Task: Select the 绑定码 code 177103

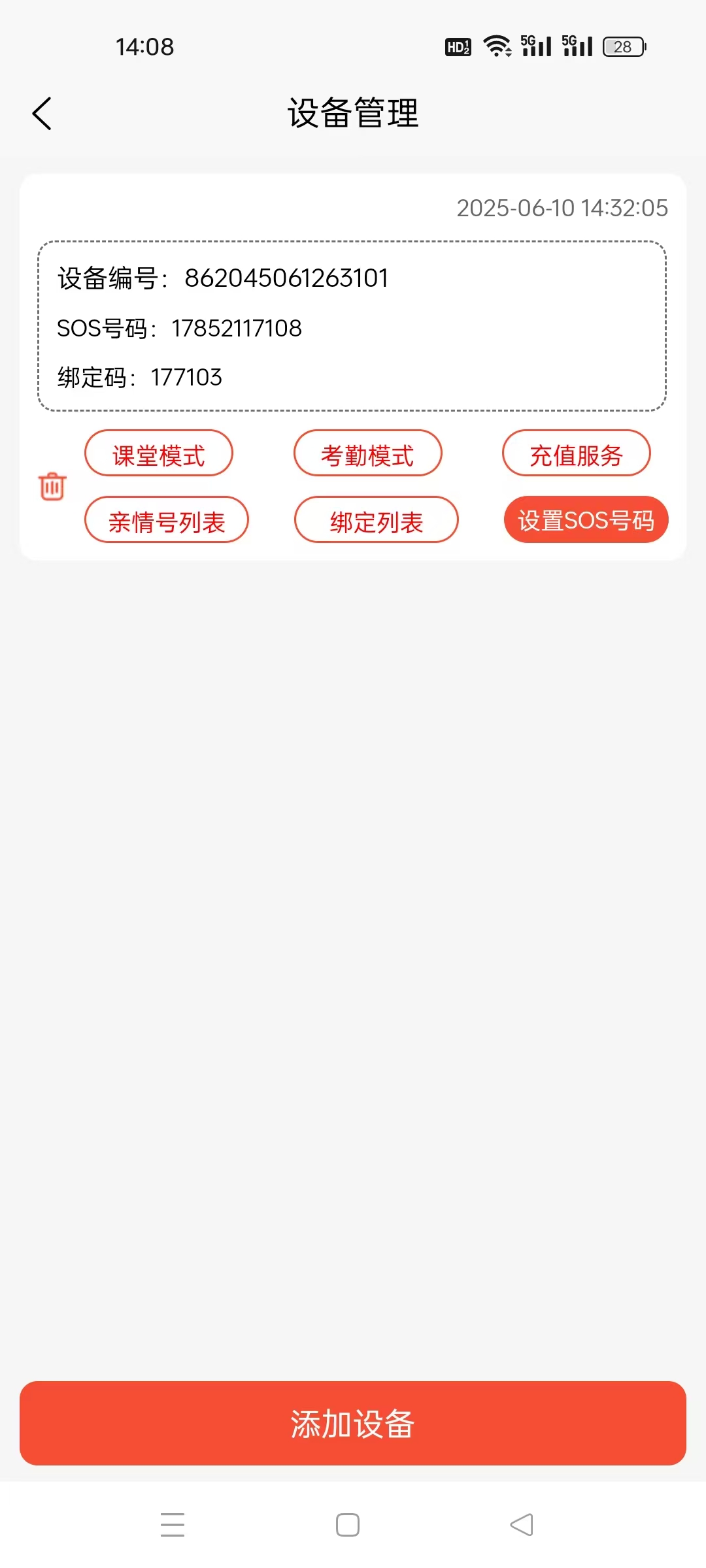Action: (x=186, y=377)
